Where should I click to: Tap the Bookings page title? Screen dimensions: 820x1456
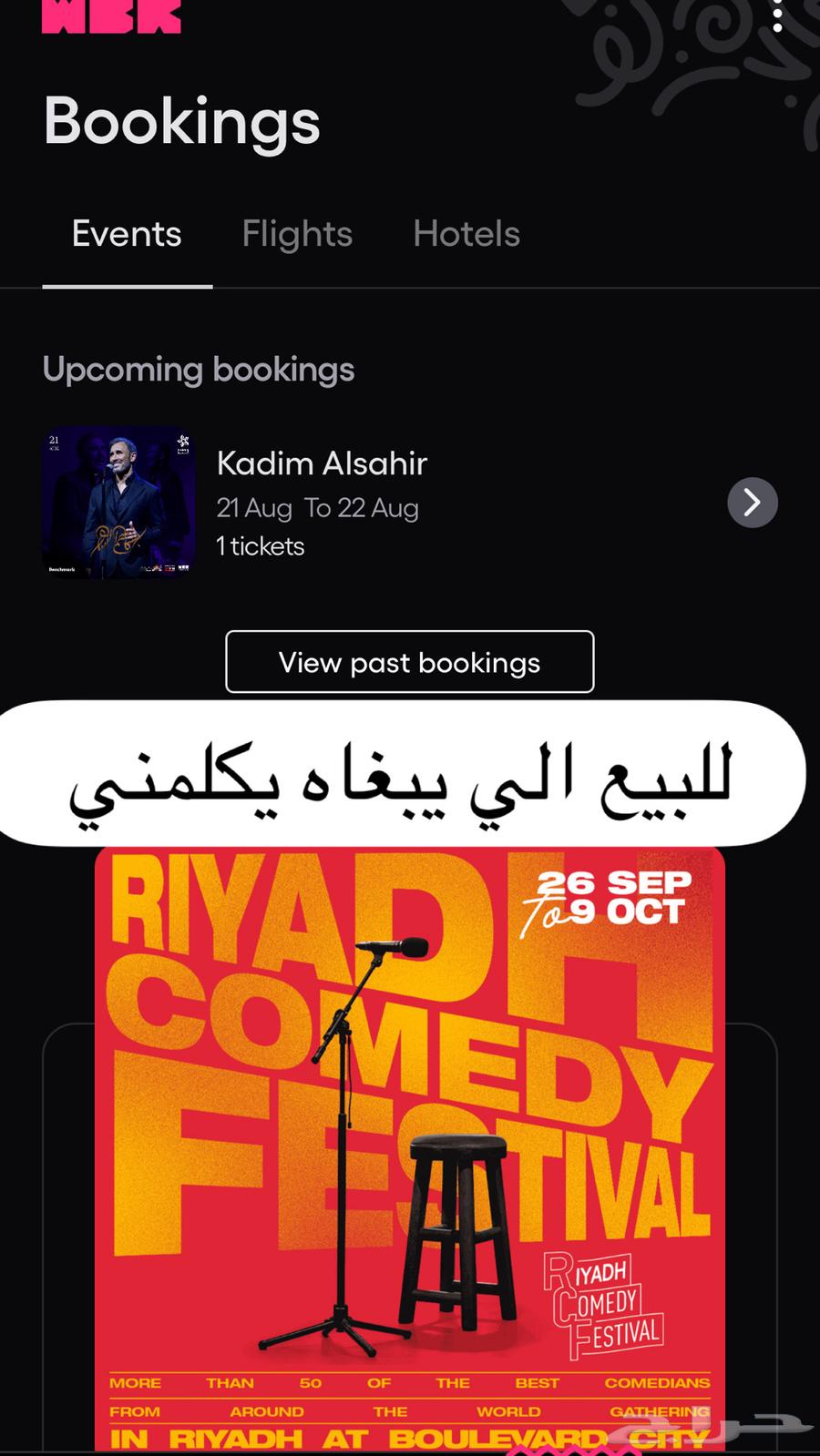point(182,121)
